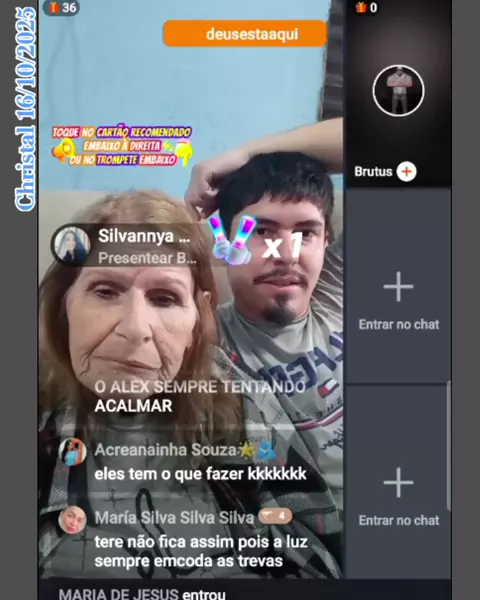Image resolution: width=480 pixels, height=600 pixels.
Task: View María Silva Silva Silva's avatar
Action: point(72,520)
